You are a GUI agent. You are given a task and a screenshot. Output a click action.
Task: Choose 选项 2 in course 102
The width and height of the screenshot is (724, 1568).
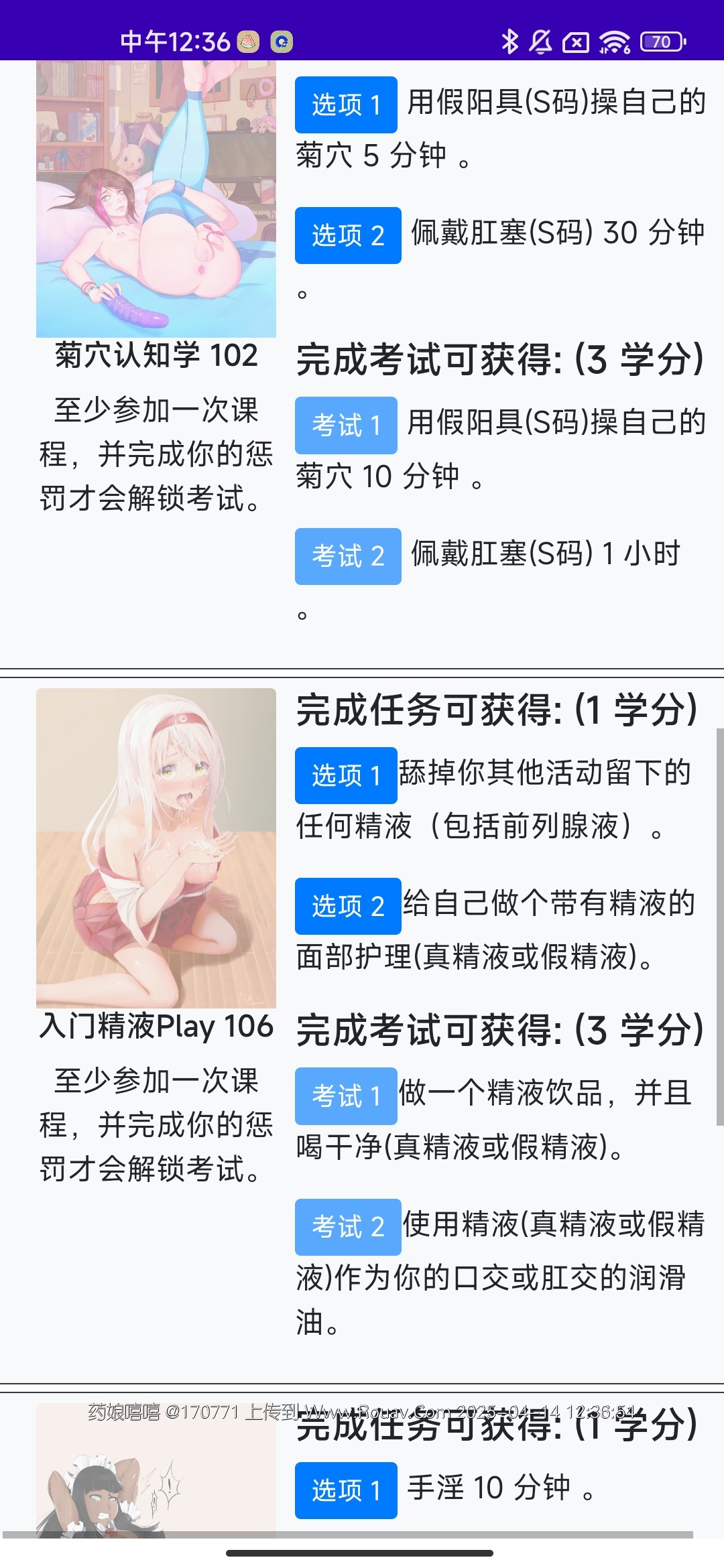pyautogui.click(x=348, y=235)
